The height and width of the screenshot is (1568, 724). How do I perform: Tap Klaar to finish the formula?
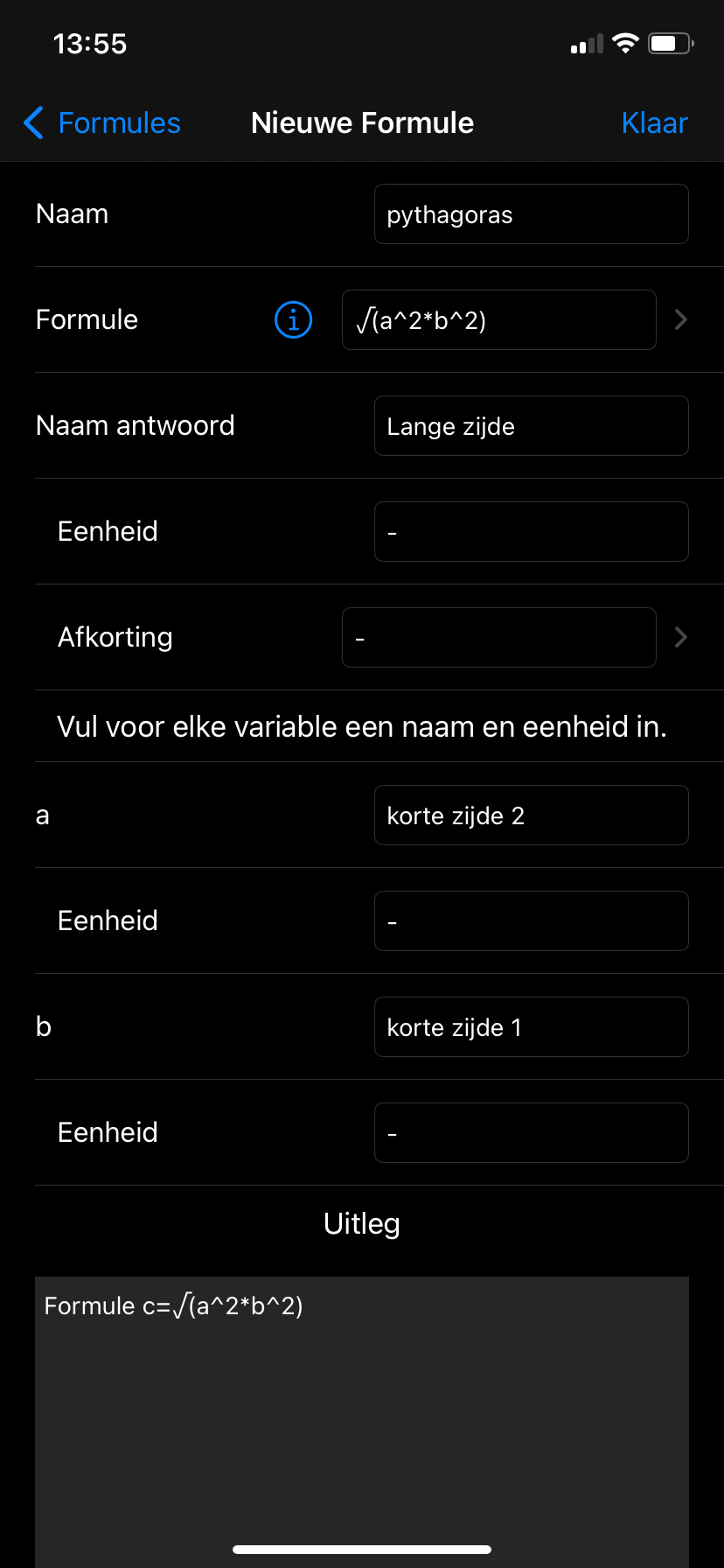click(654, 123)
